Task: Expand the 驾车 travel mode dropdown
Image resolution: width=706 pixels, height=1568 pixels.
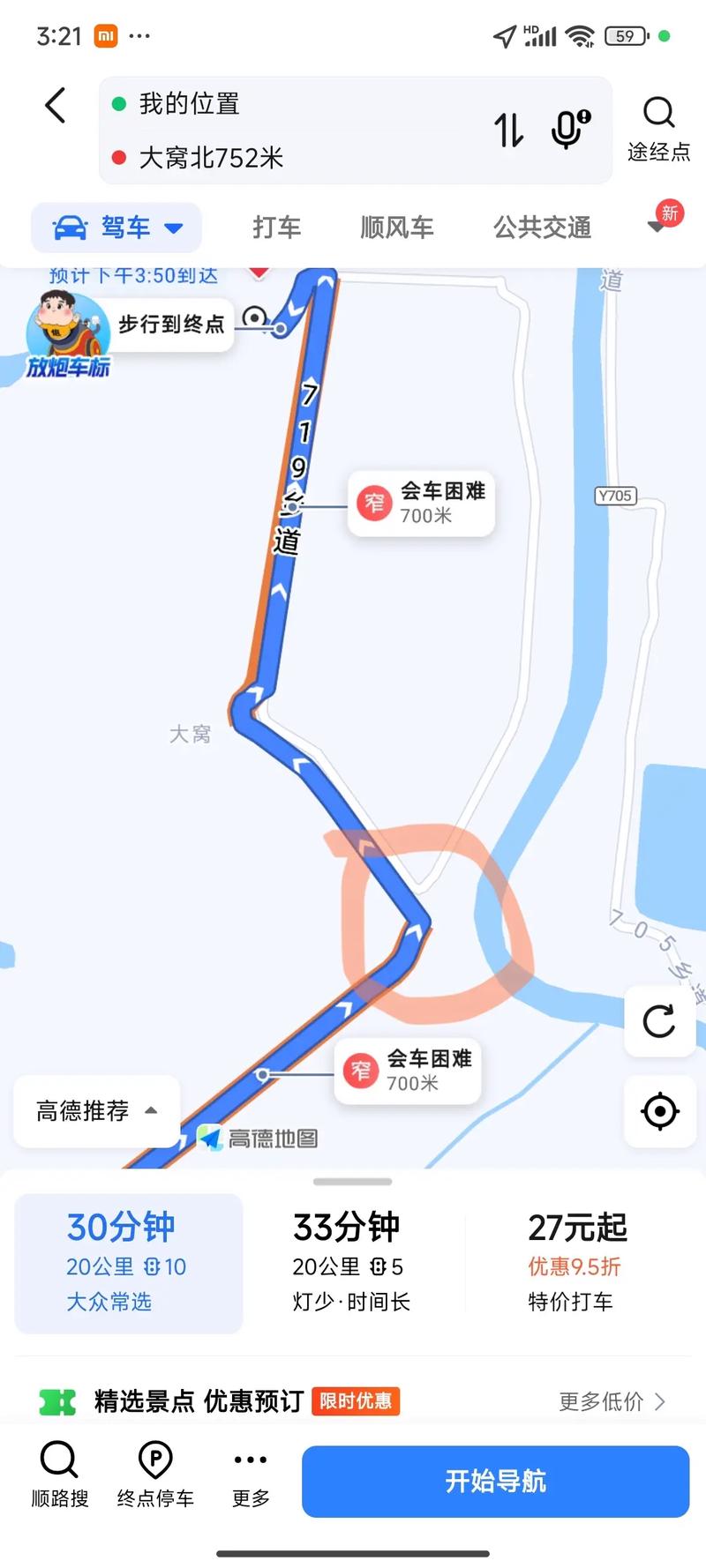Action: point(116,228)
